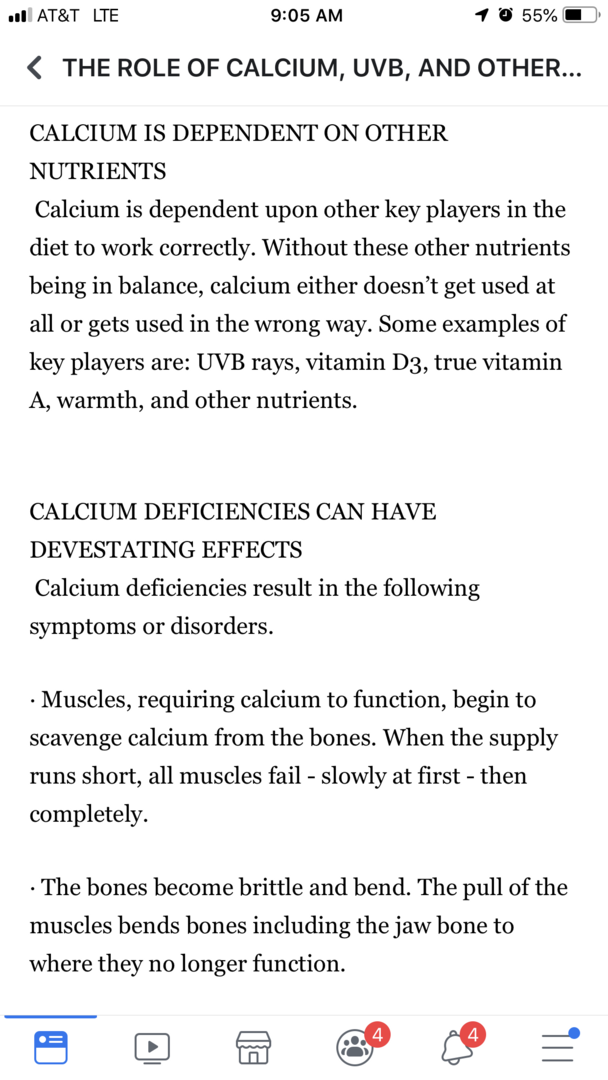Switch to the News Feed tab
The image size is (608, 1080).
tap(50, 1046)
